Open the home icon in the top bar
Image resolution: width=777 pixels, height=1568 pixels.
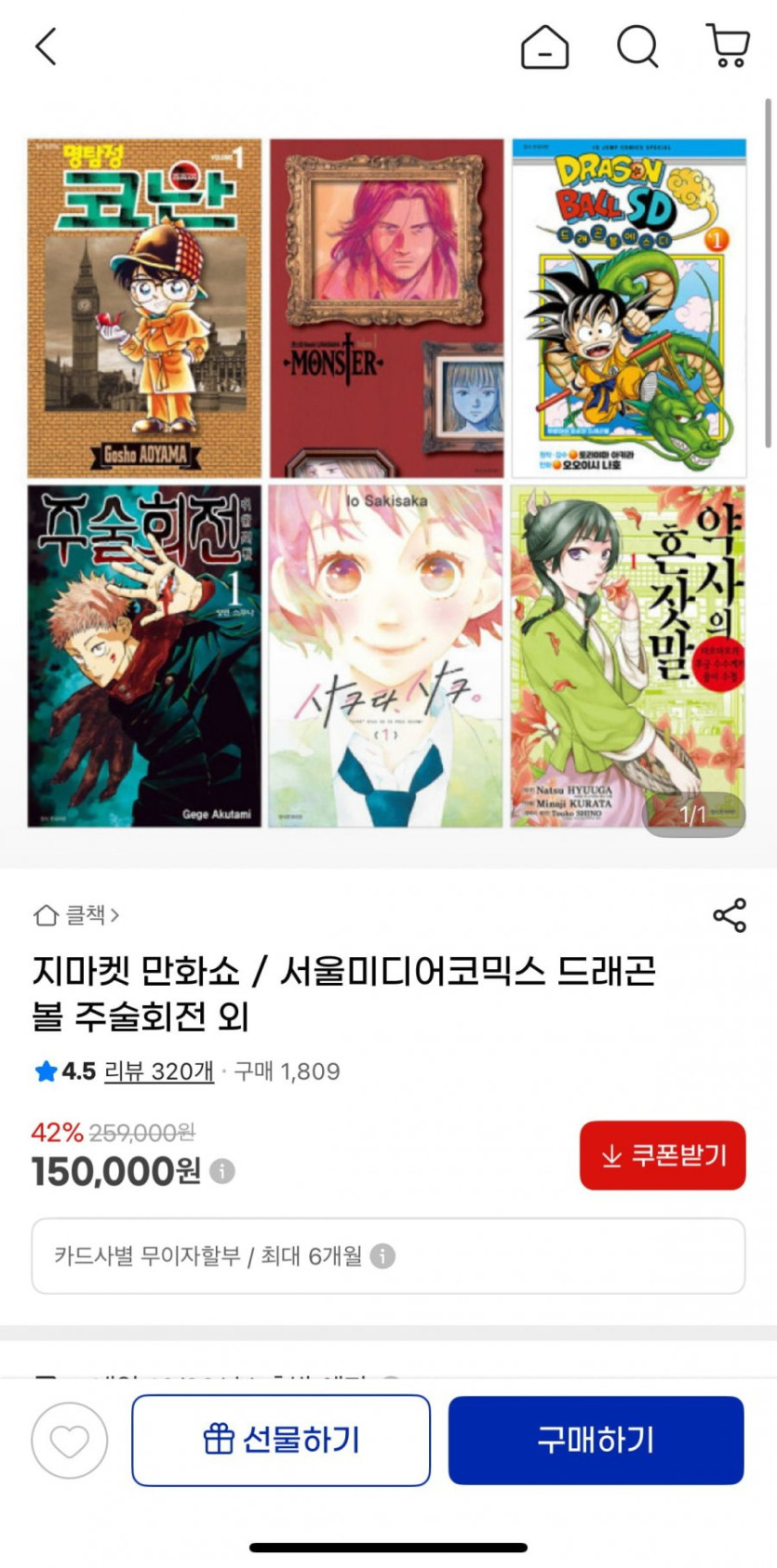coord(544,47)
